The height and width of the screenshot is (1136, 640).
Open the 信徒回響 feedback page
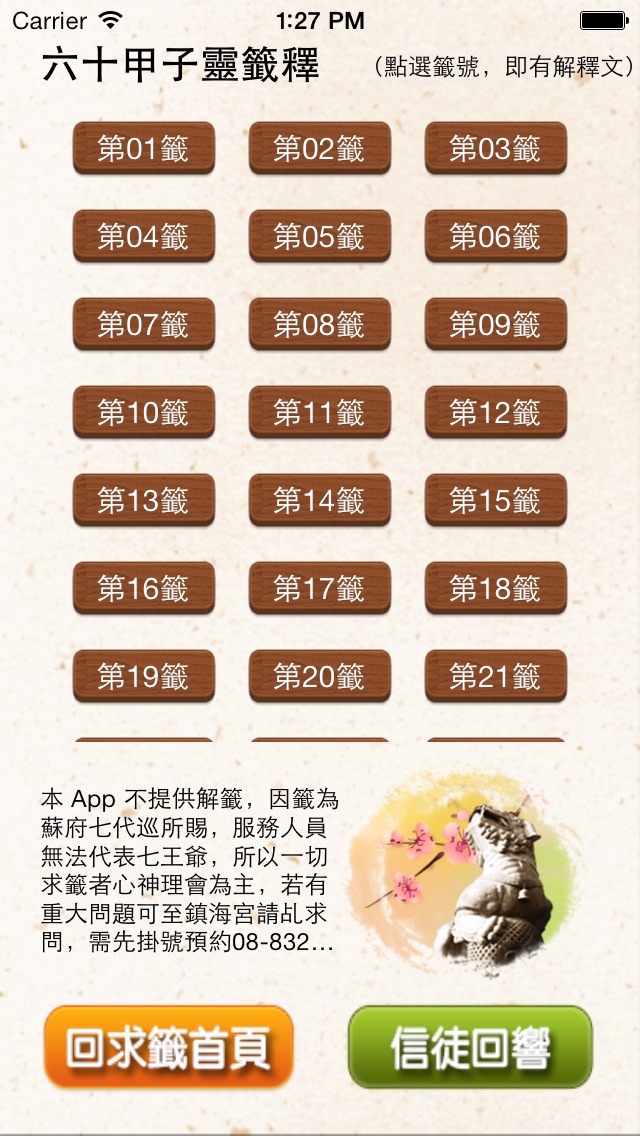(x=470, y=1047)
